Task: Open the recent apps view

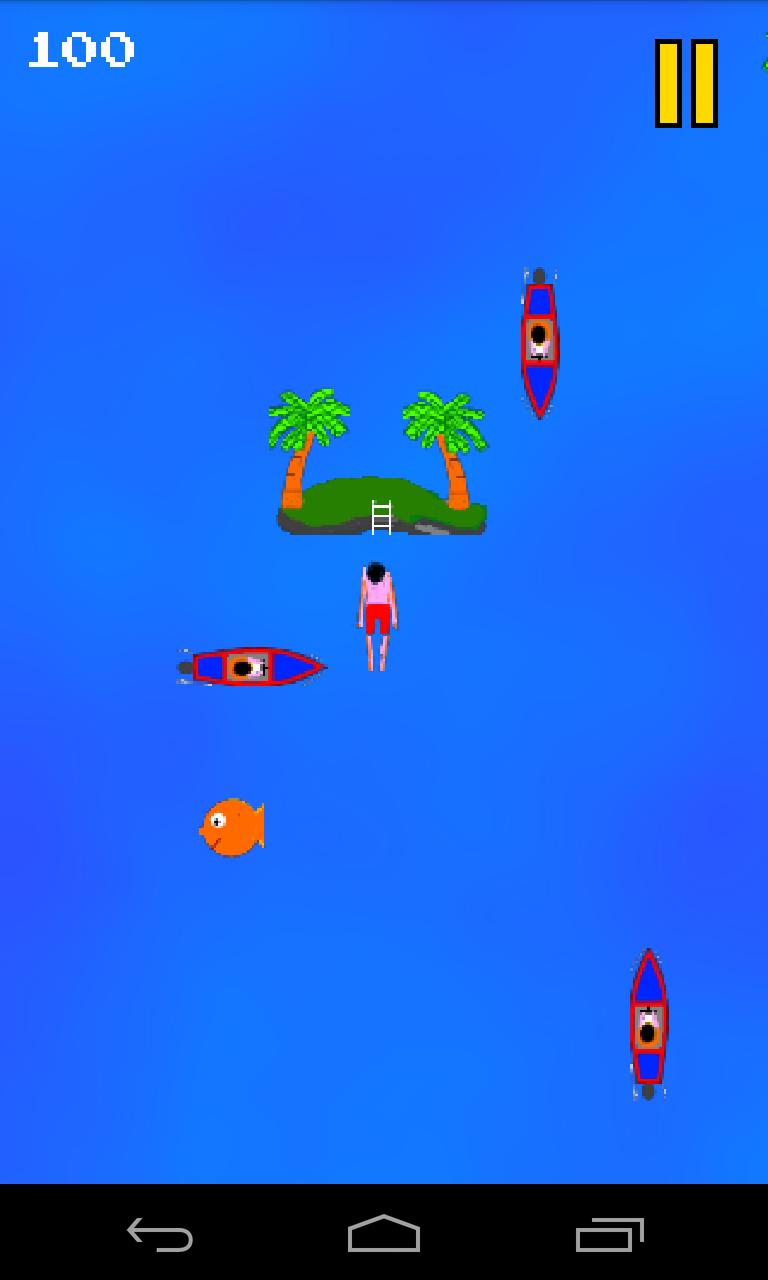Action: [x=609, y=1235]
